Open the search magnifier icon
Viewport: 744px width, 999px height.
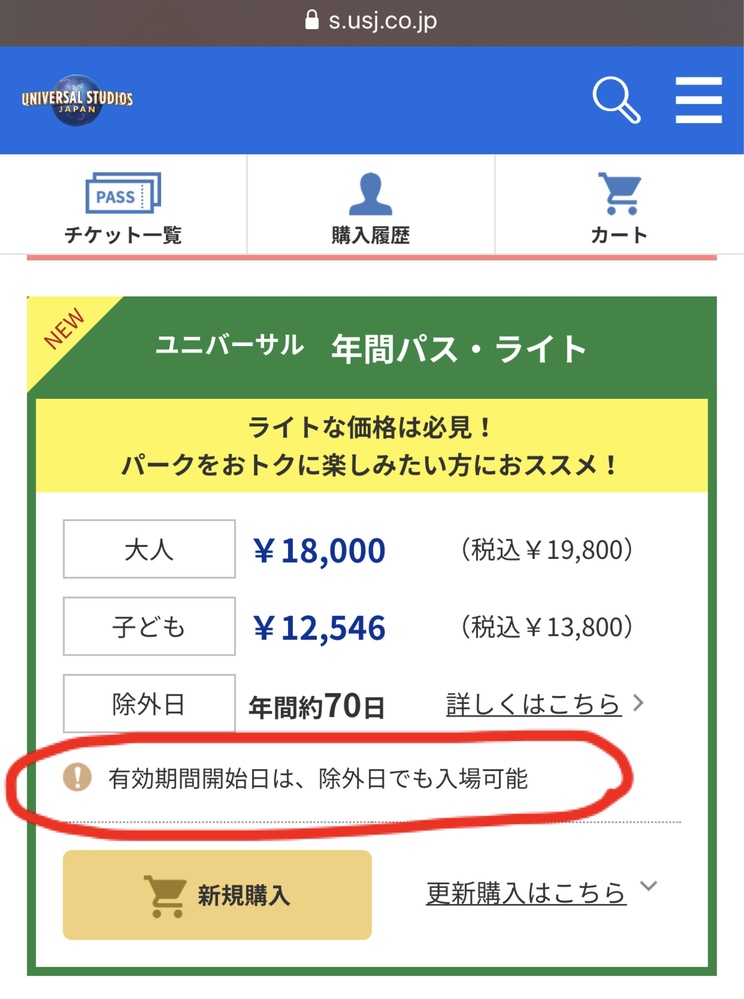click(616, 99)
